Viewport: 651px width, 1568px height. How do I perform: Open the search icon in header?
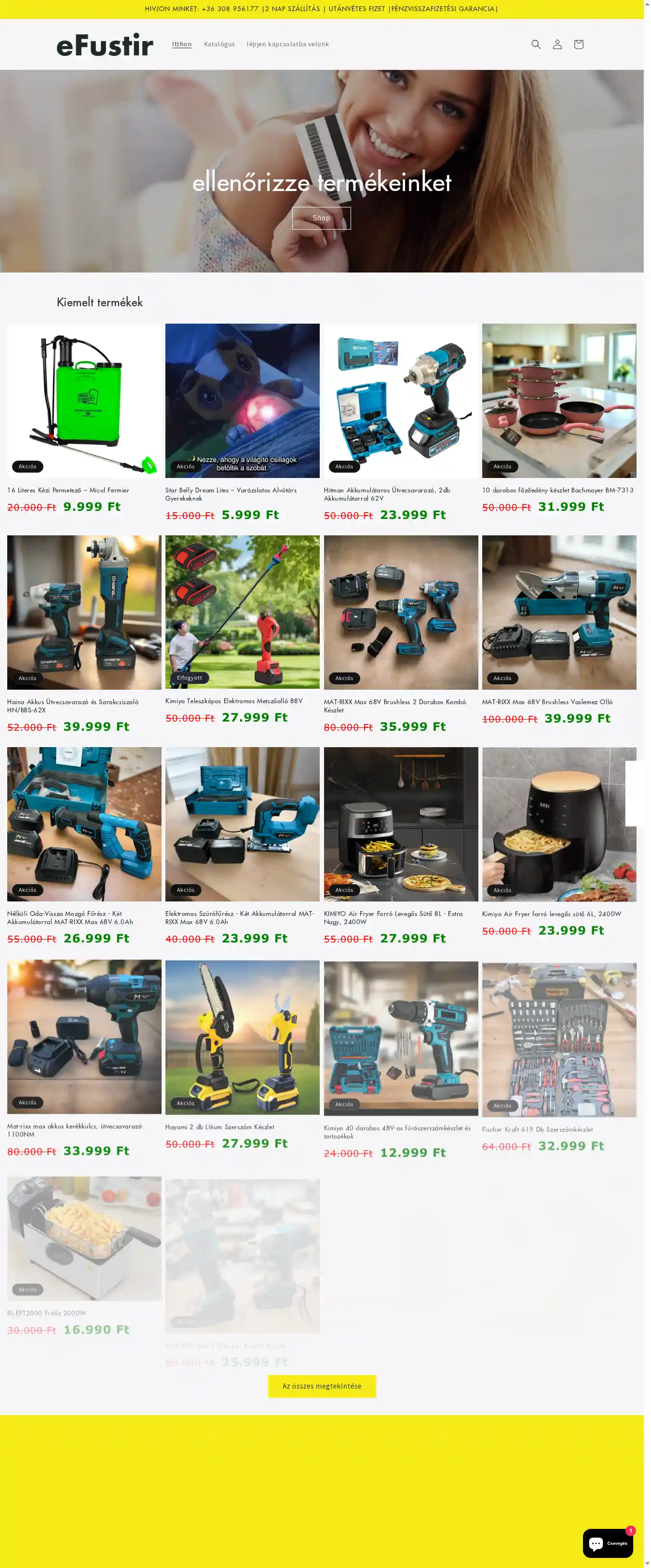click(x=535, y=44)
